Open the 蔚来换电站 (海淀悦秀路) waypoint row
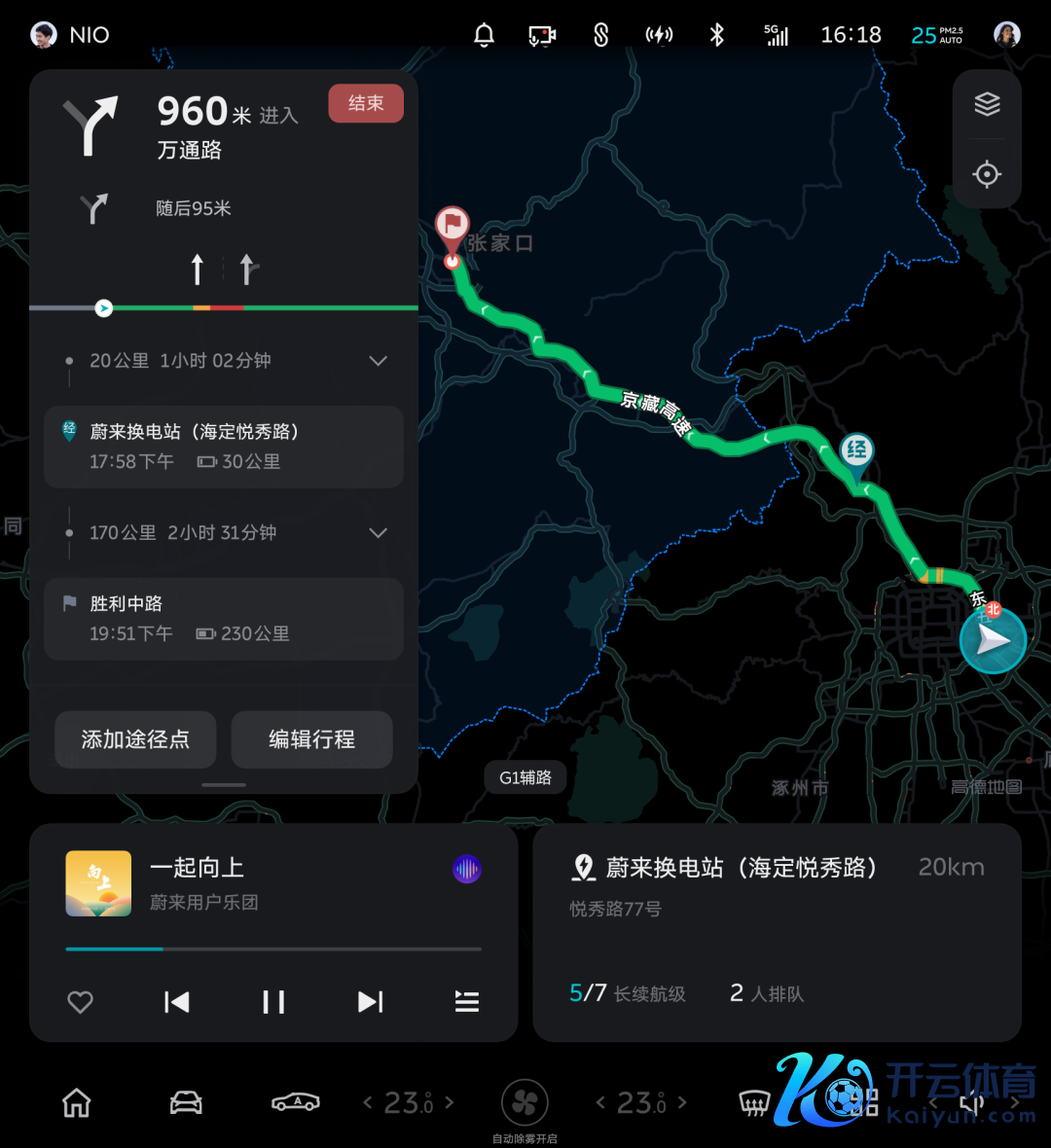Viewport: 1051px width, 1148px height. click(x=224, y=447)
